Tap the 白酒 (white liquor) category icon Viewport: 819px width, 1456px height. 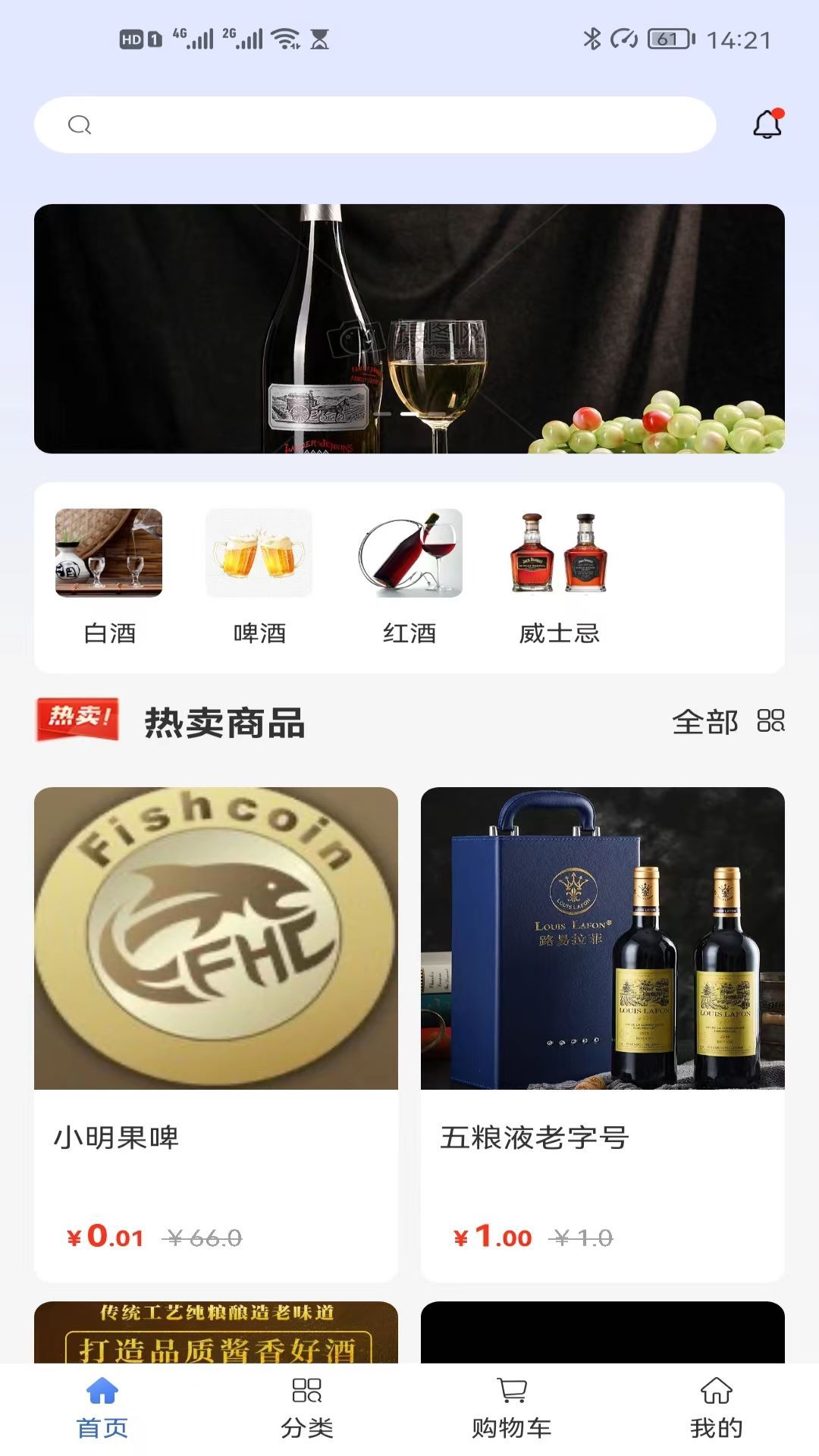coord(108,554)
